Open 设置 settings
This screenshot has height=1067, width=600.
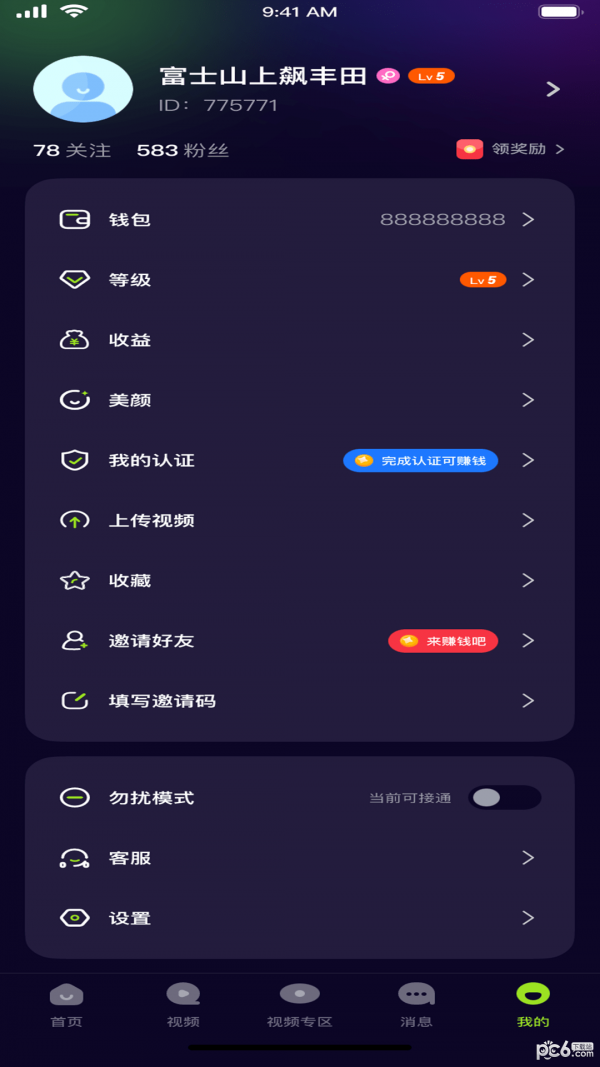click(299, 918)
